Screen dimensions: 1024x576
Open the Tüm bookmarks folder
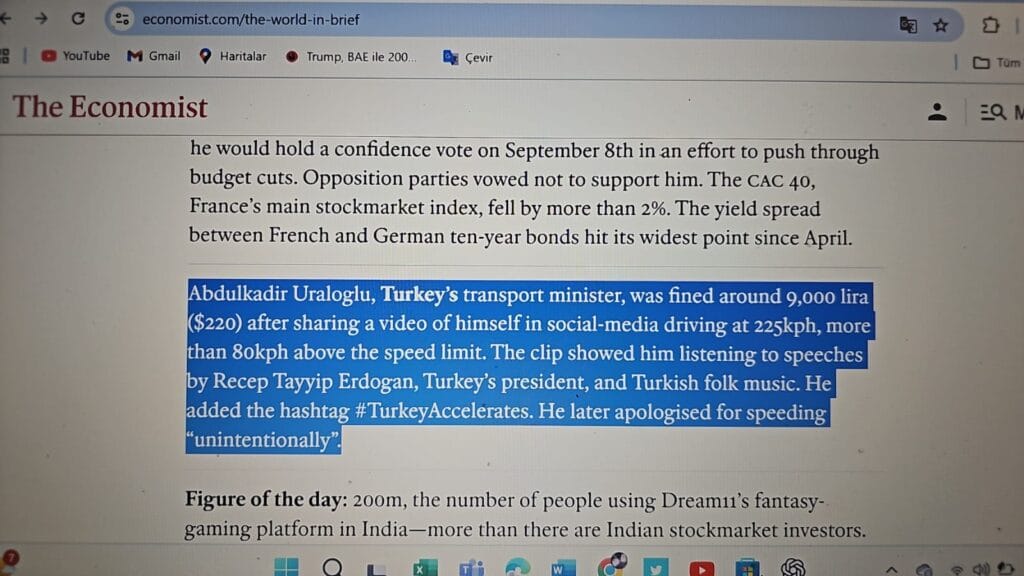(996, 63)
